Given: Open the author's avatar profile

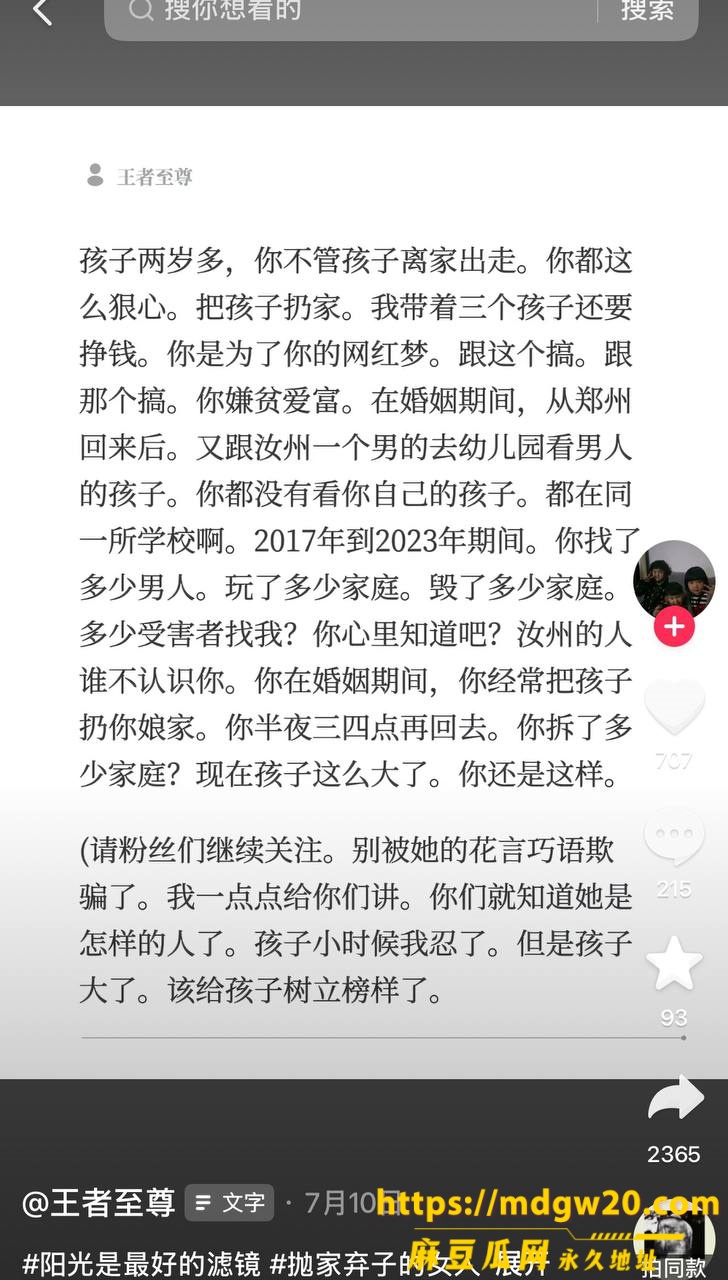Looking at the screenshot, I should pyautogui.click(x=674, y=582).
